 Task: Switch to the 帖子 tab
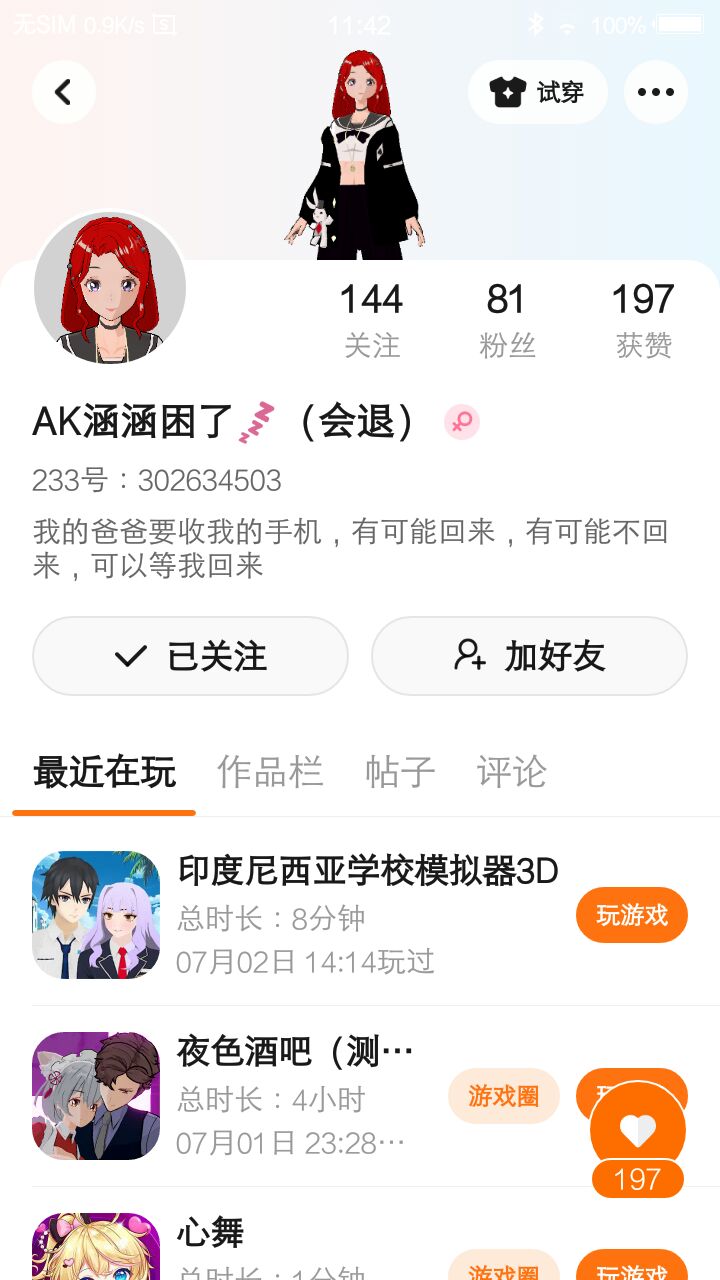coord(400,772)
